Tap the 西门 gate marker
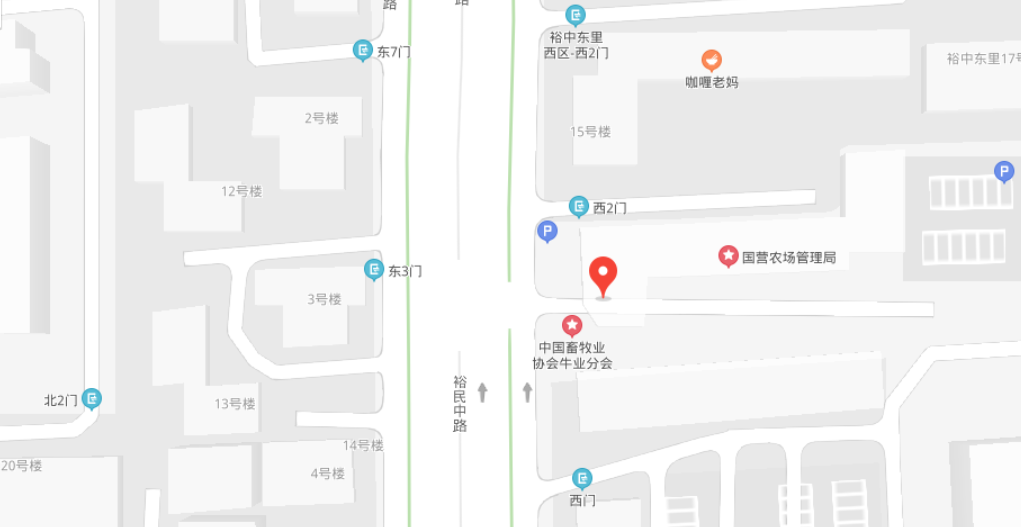The width and height of the screenshot is (1021, 527). pos(582,478)
